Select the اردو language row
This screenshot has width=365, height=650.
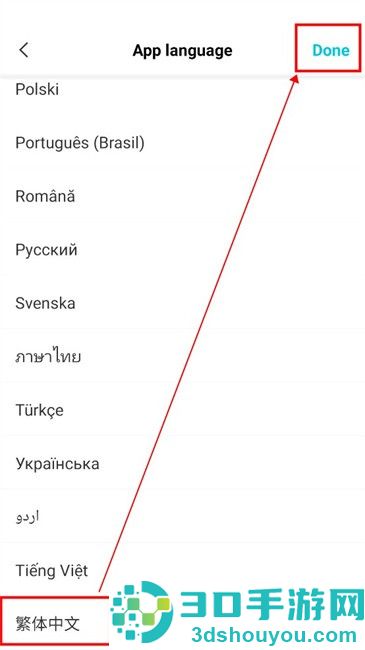pyautogui.click(x=182, y=517)
